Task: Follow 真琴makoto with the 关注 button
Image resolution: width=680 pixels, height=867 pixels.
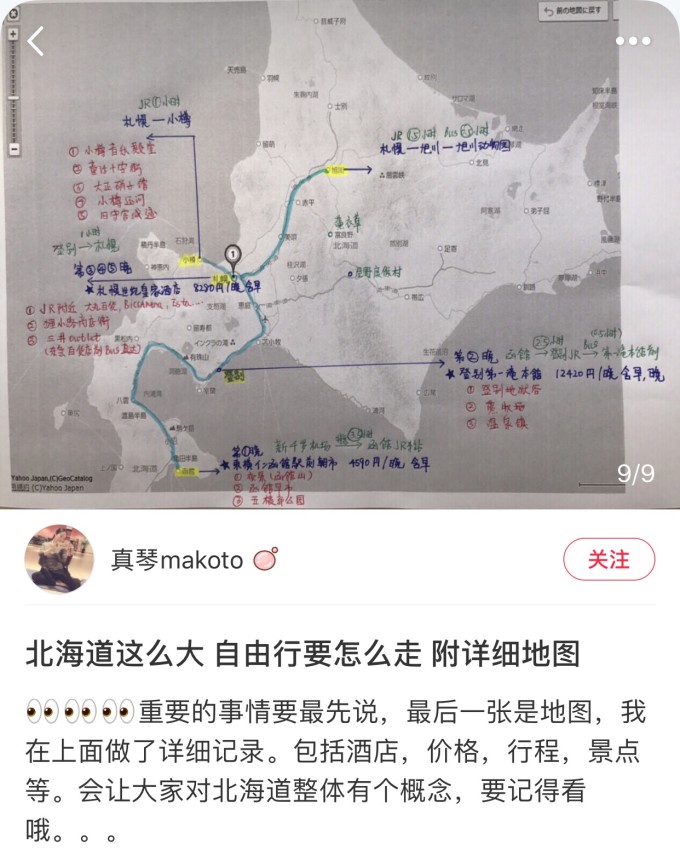Action: click(608, 559)
